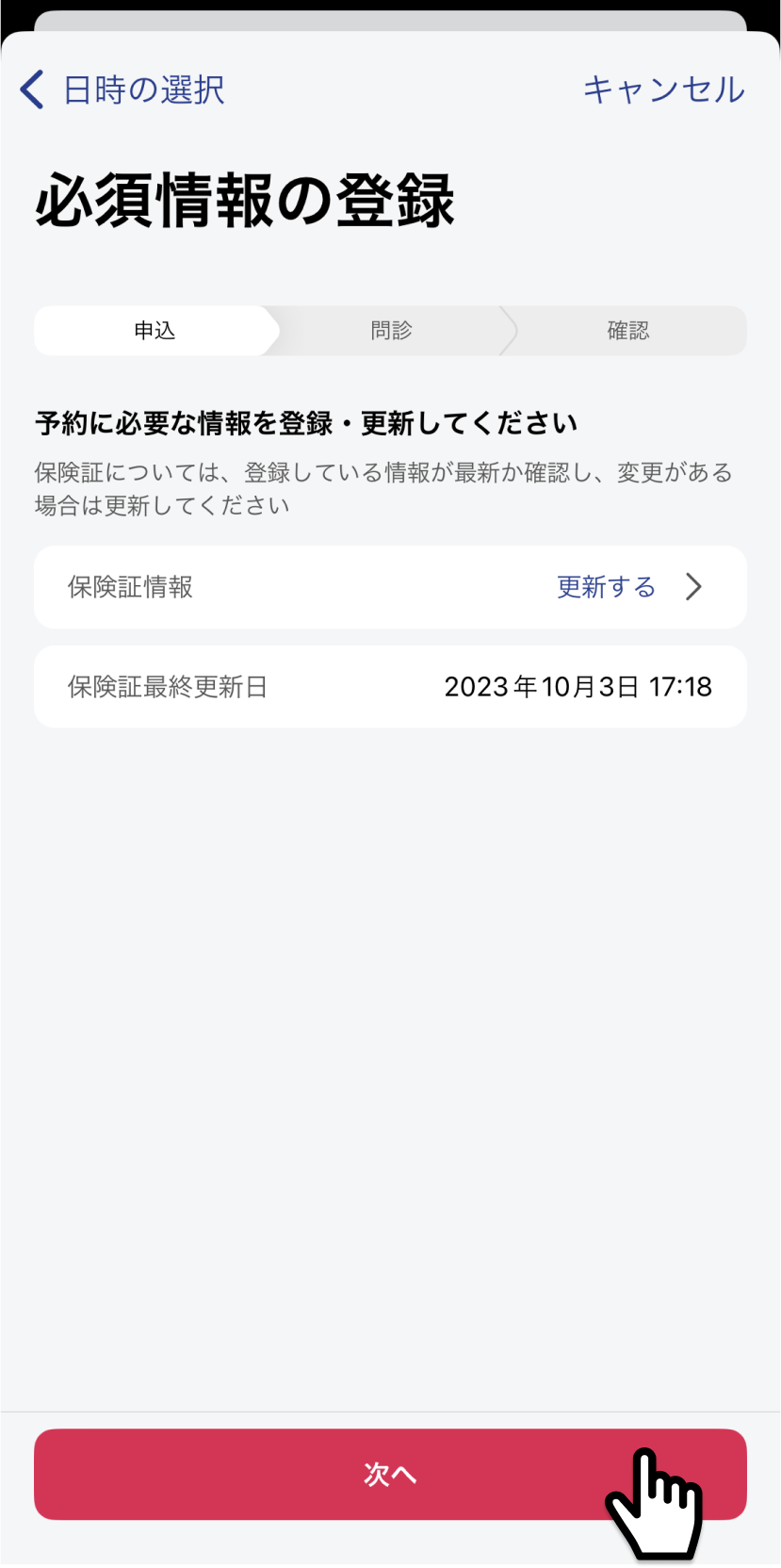The height and width of the screenshot is (1568, 781).
Task: Open 保険証情報 to update it
Action: pyautogui.click(x=390, y=587)
